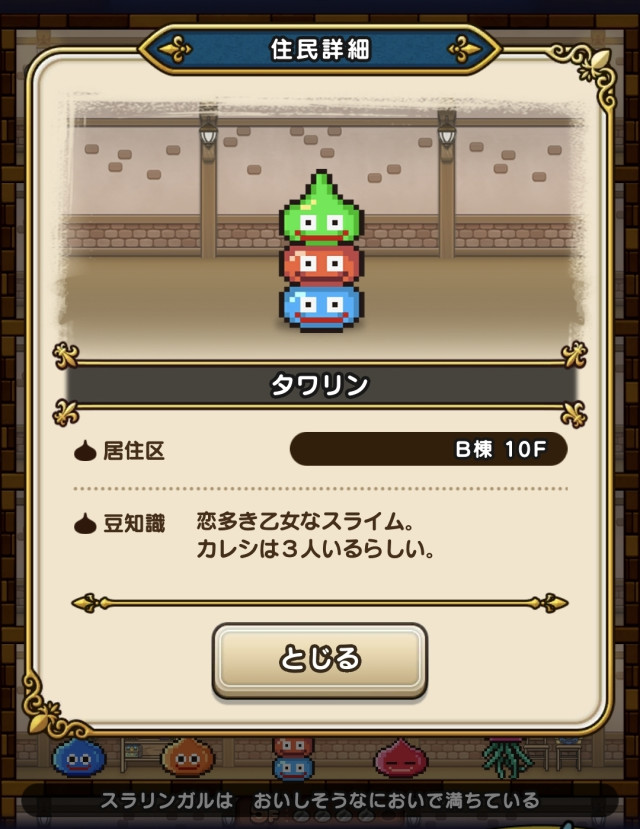Close the resident details with とじる
Image resolution: width=640 pixels, height=829 pixels.
(x=320, y=659)
